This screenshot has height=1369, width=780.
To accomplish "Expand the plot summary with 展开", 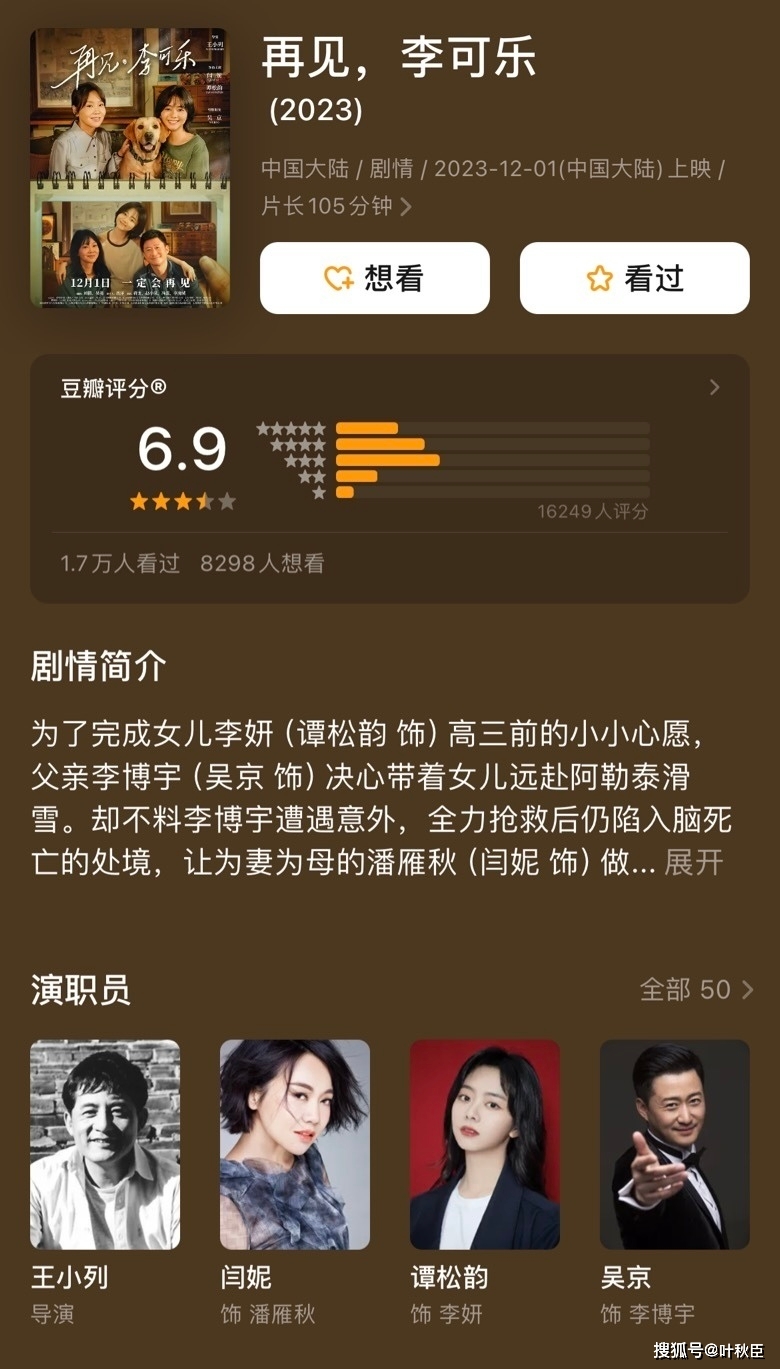I will (693, 862).
